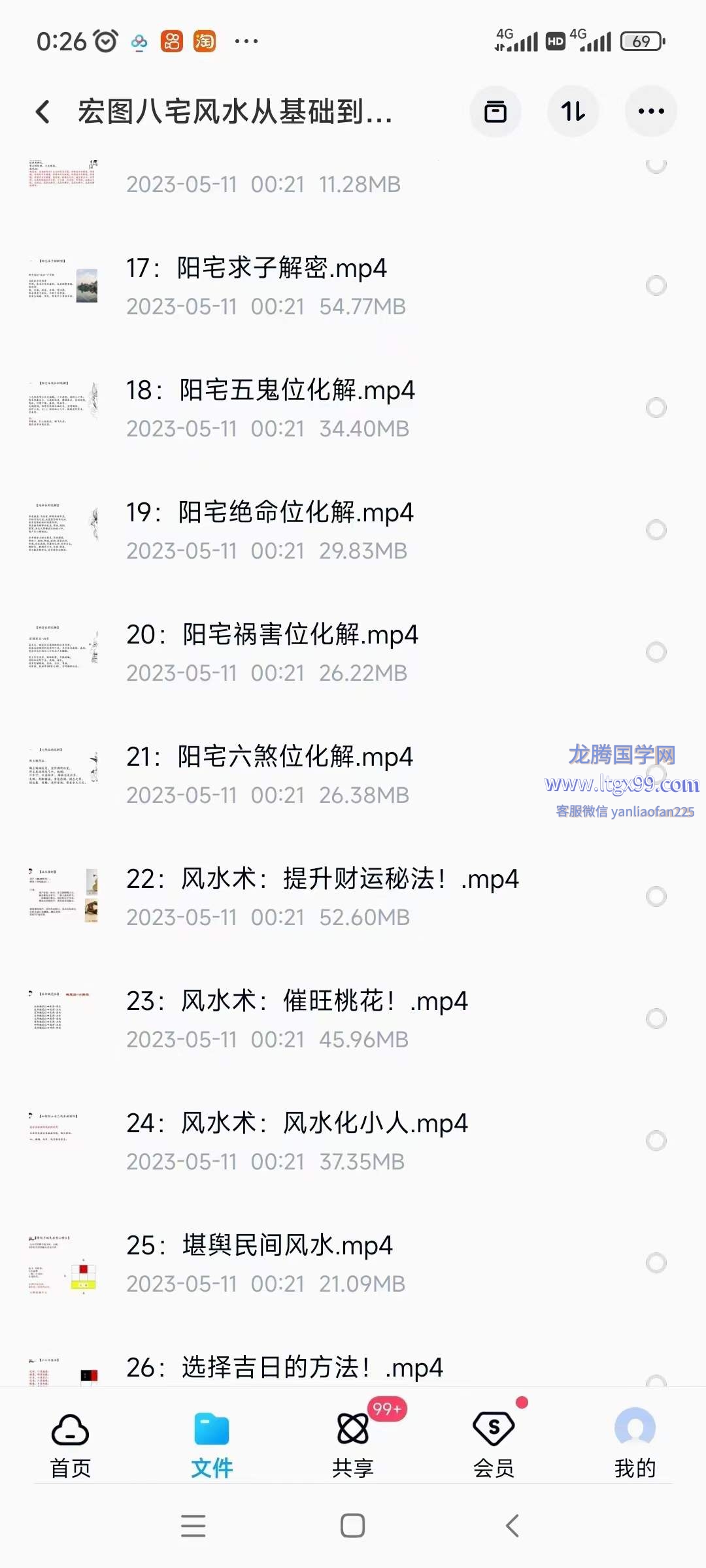Open 25：堪舆民间风水.mp4

tap(260, 1247)
